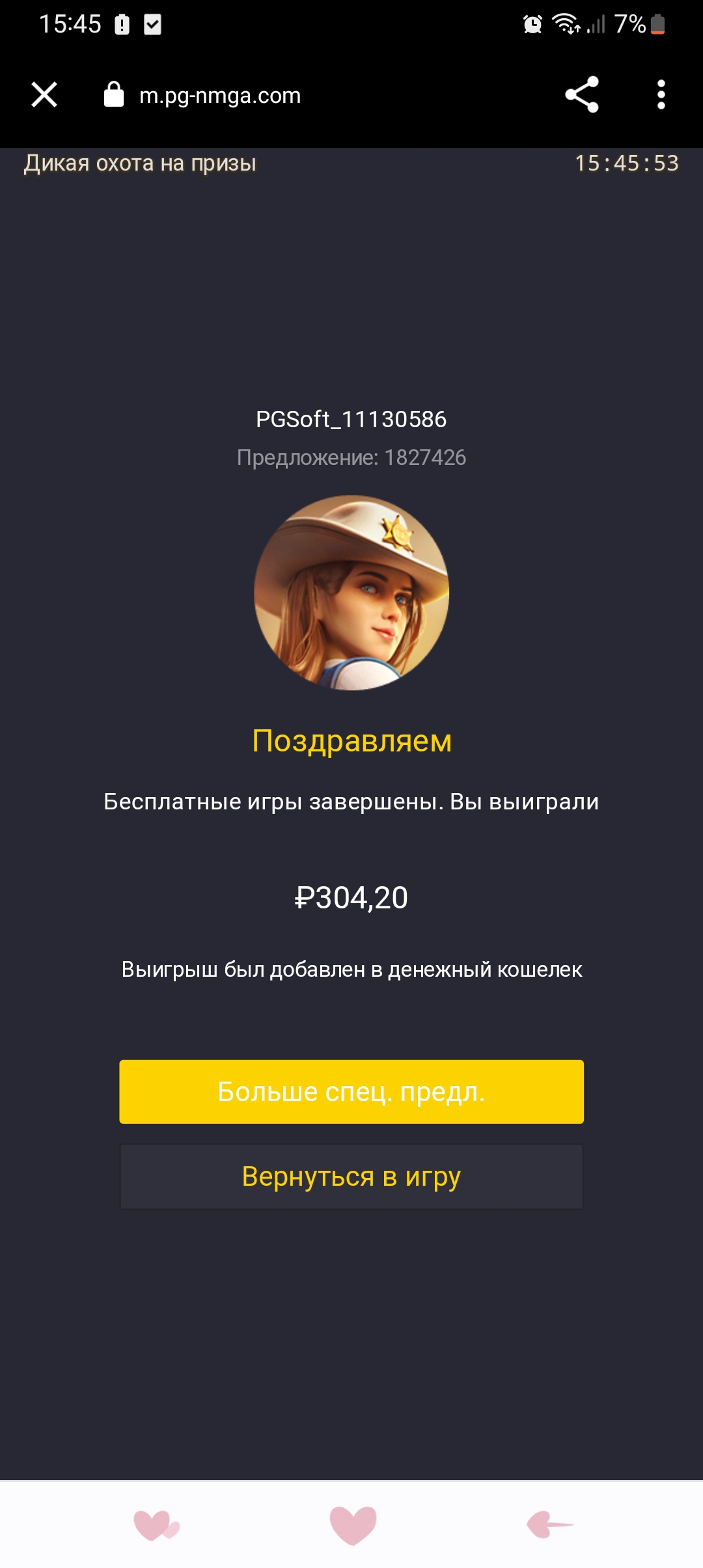Tap the "Больше спец. предл." button
The height and width of the screenshot is (1568, 703).
tap(351, 1091)
